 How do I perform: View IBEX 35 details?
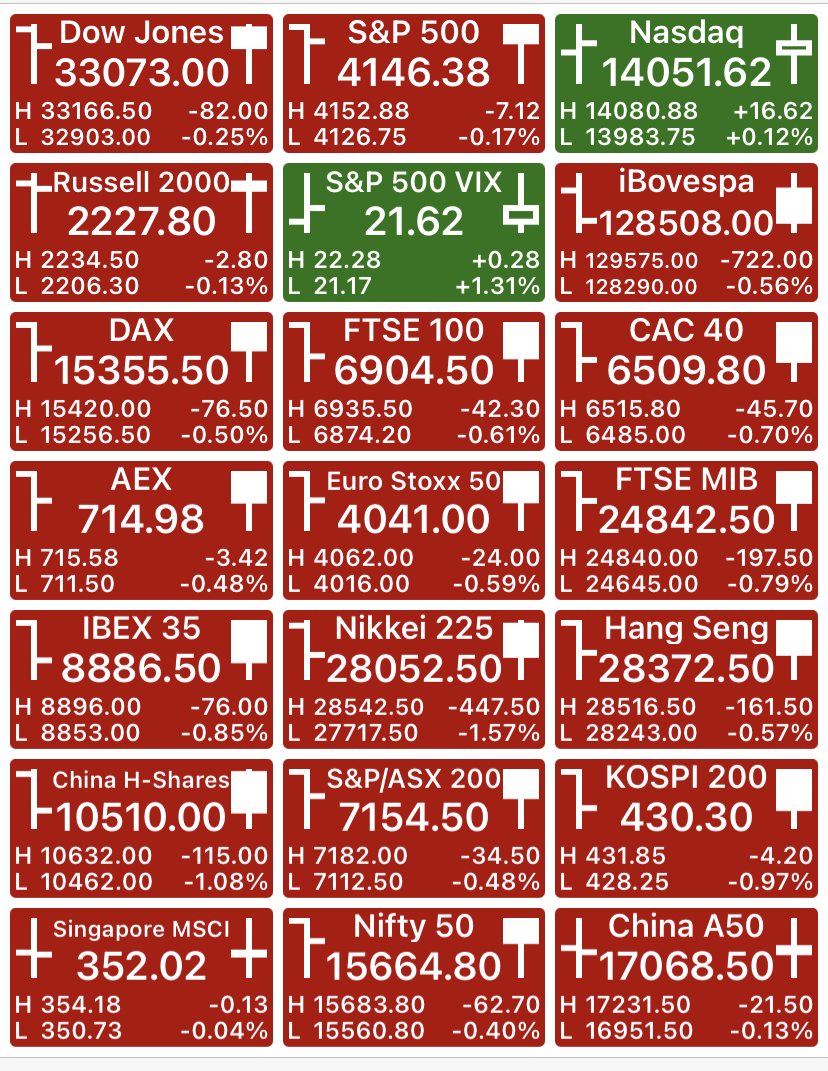click(141, 679)
